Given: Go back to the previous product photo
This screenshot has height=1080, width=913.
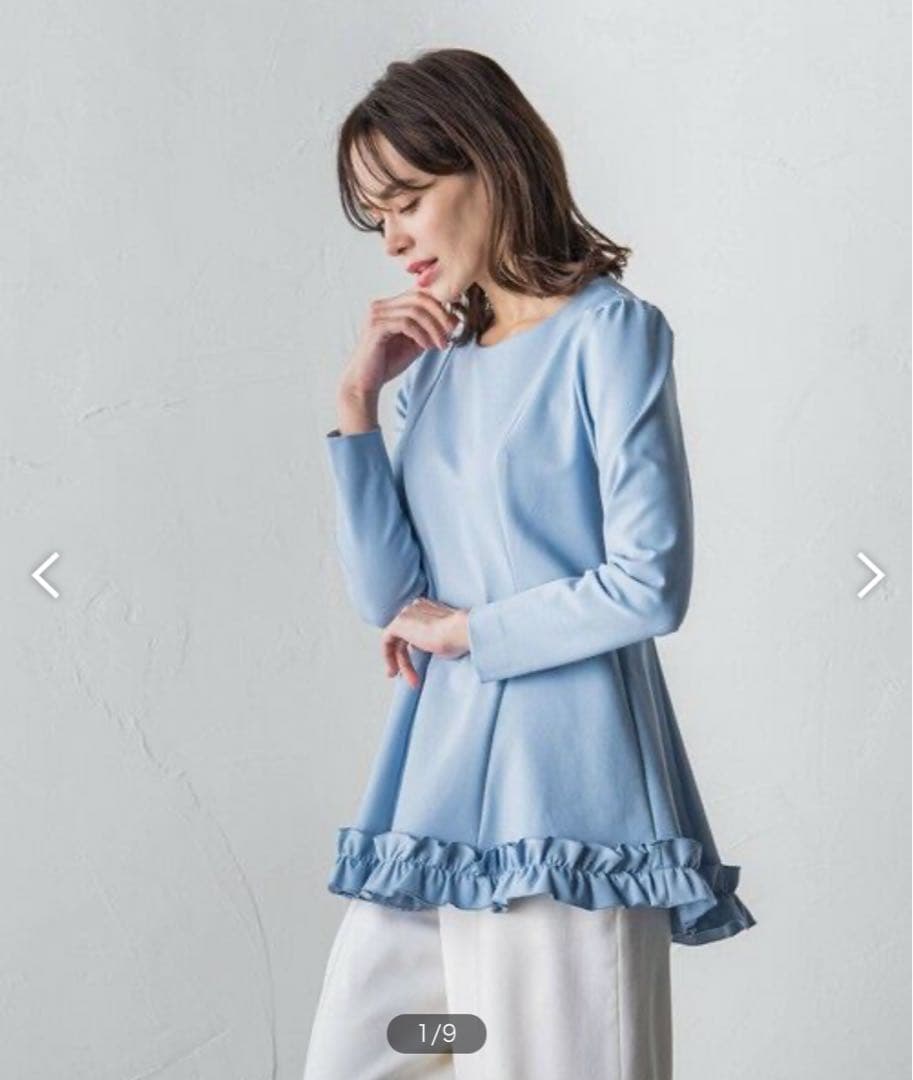Looking at the screenshot, I should [45, 576].
